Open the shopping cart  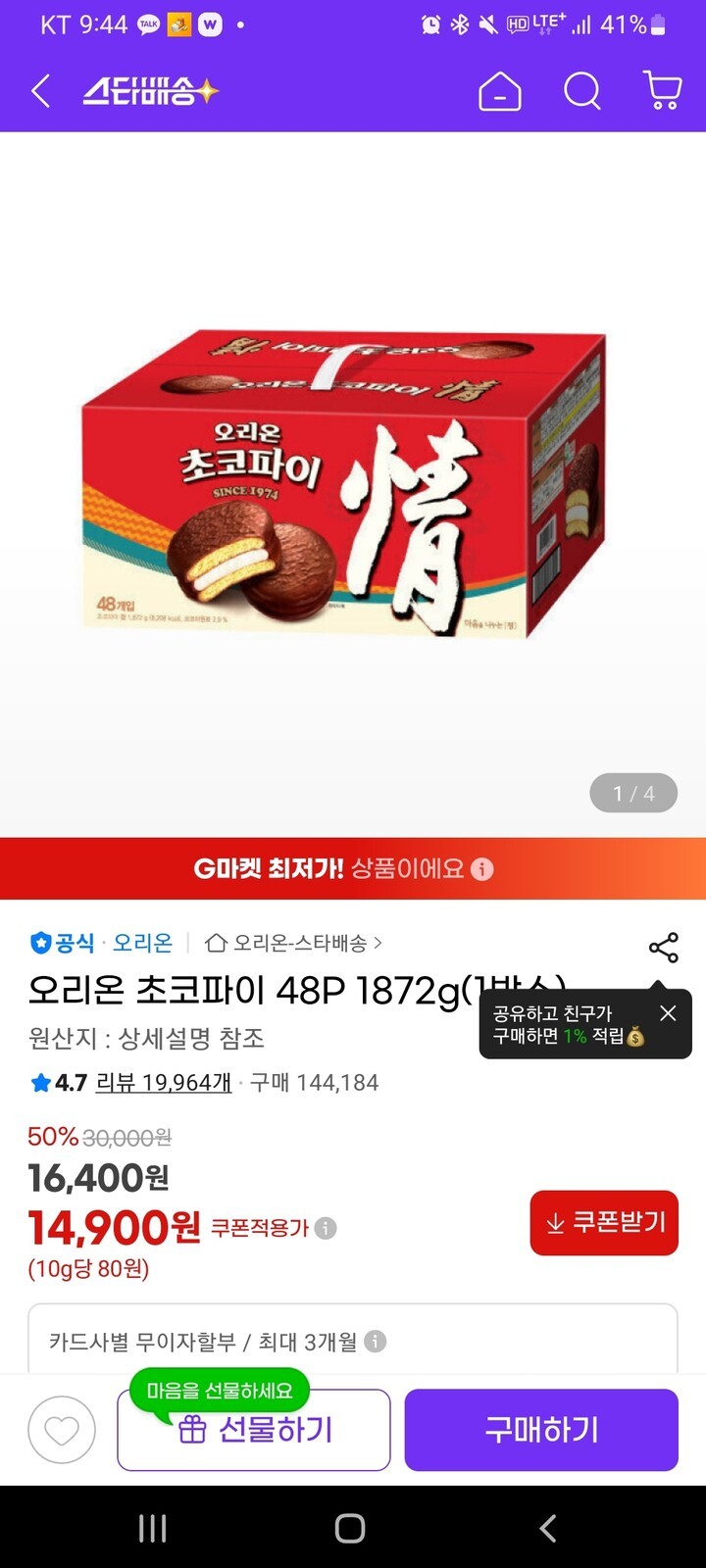(x=663, y=90)
